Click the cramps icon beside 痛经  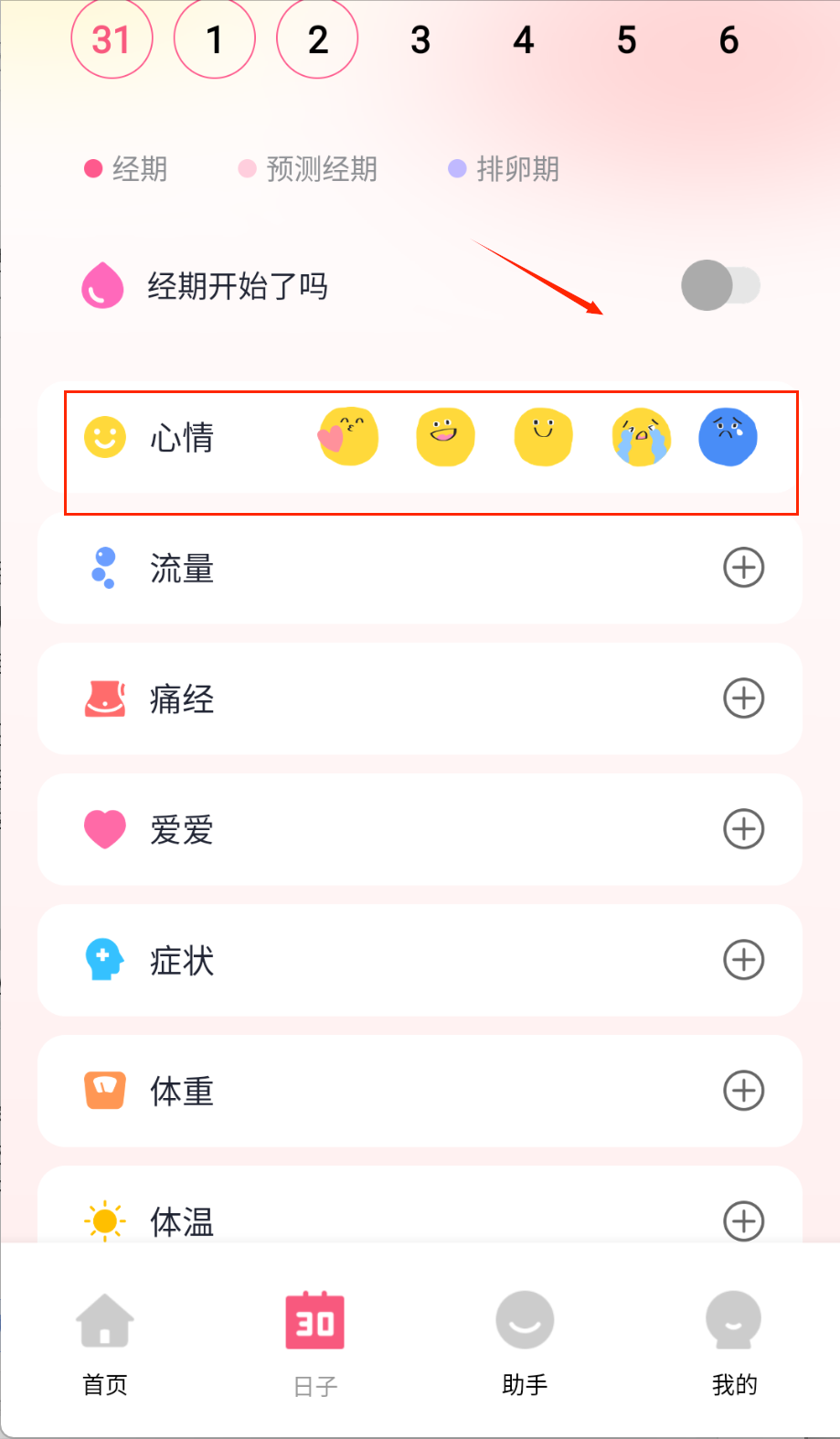coord(103,698)
